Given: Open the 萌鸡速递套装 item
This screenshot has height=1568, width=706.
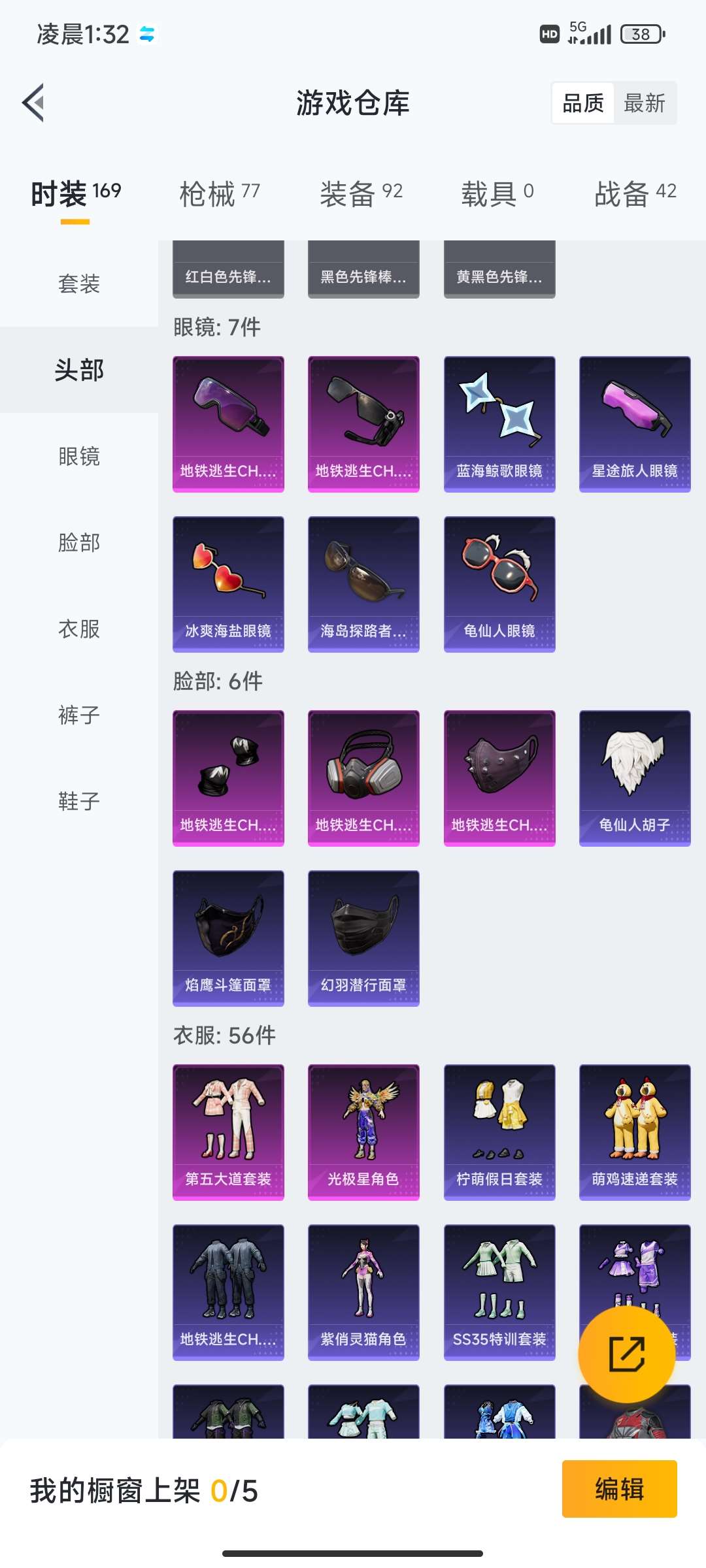Looking at the screenshot, I should pos(635,1132).
